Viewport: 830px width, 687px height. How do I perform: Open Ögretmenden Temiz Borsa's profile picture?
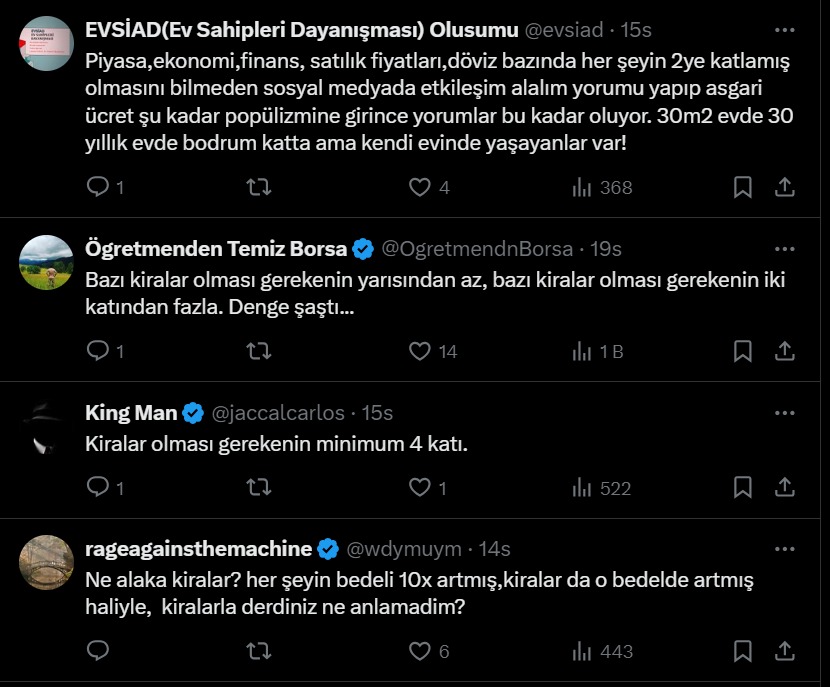47,262
